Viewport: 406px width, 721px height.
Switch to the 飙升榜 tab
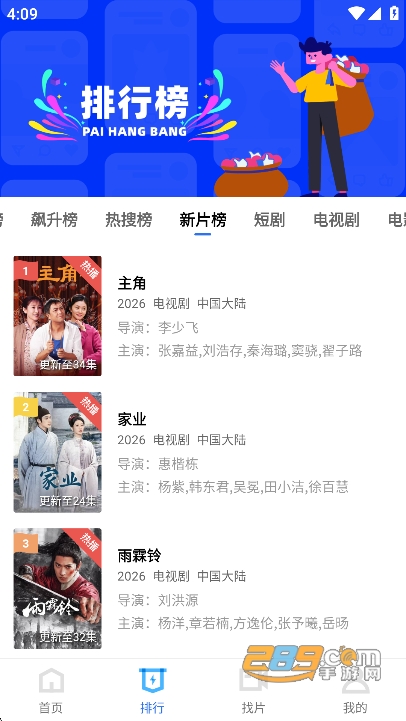click(x=54, y=220)
